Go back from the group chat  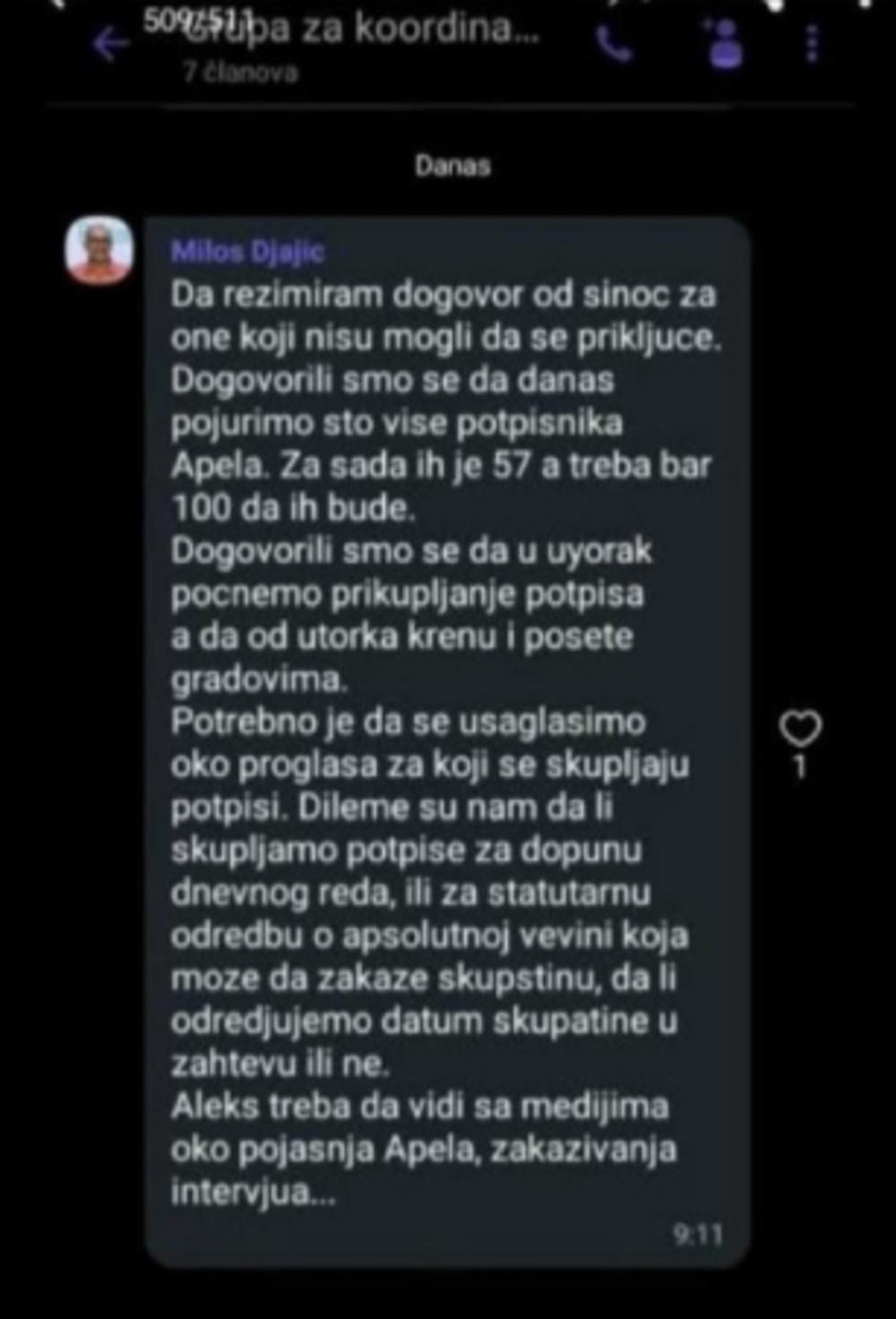110,43
